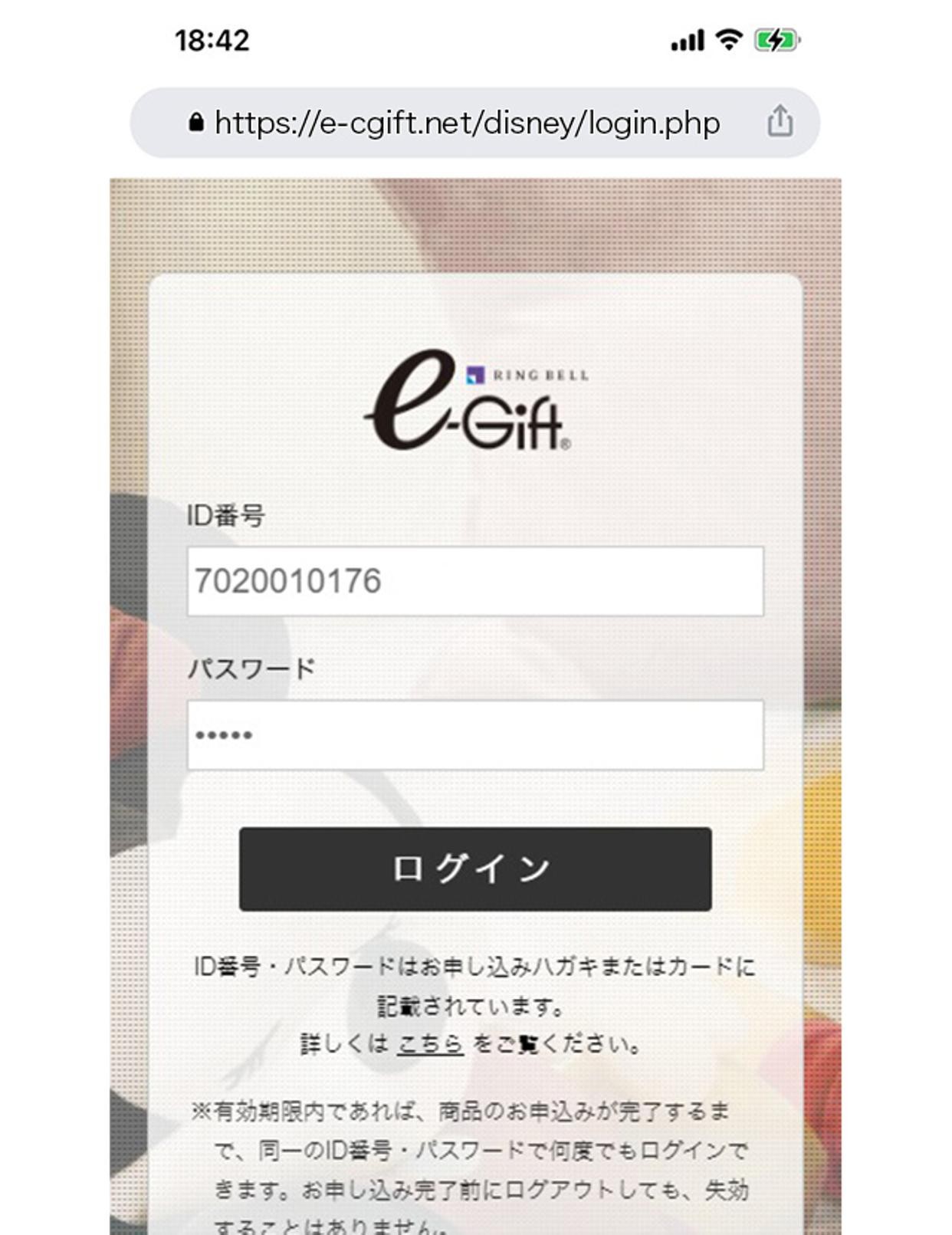Select the パスワード password field
Viewport: 952px width, 1235px height.
point(475,734)
